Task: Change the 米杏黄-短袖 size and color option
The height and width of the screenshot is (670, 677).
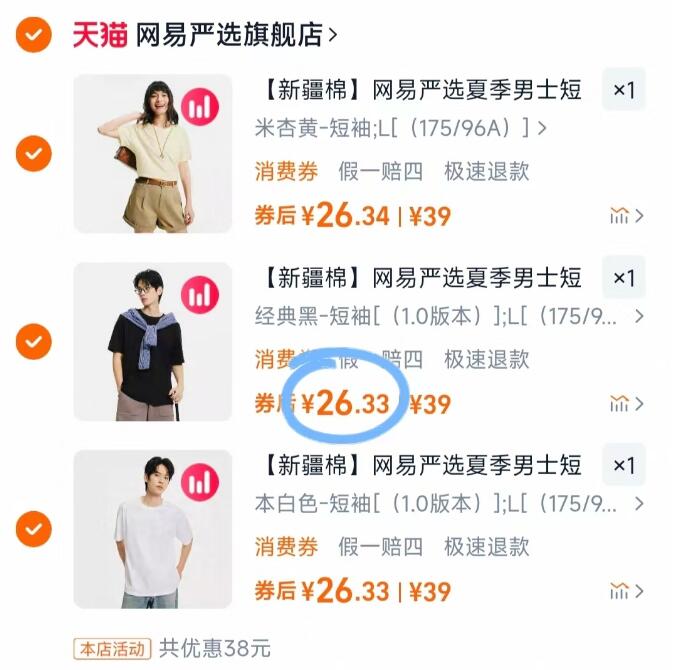Action: click(x=400, y=129)
